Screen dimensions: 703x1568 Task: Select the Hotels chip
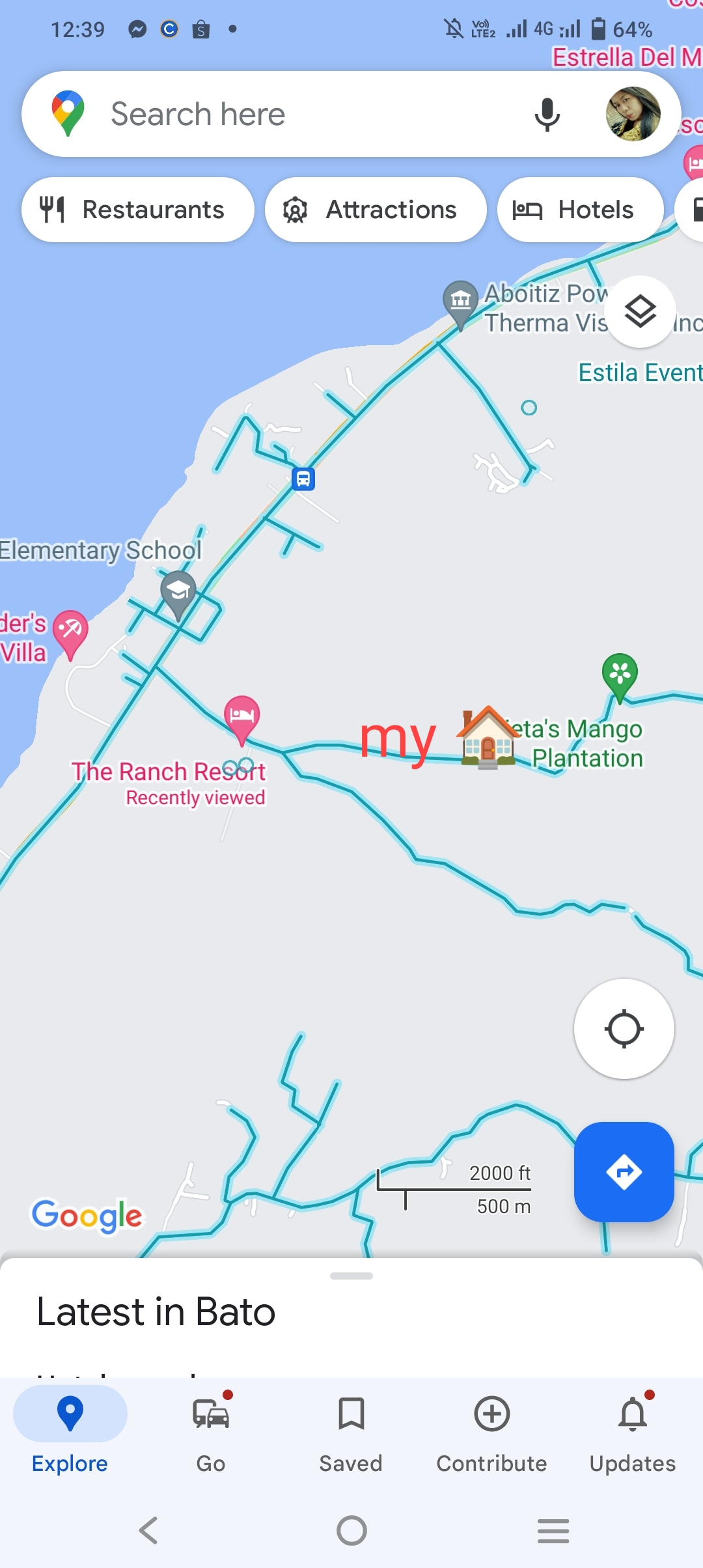(580, 210)
